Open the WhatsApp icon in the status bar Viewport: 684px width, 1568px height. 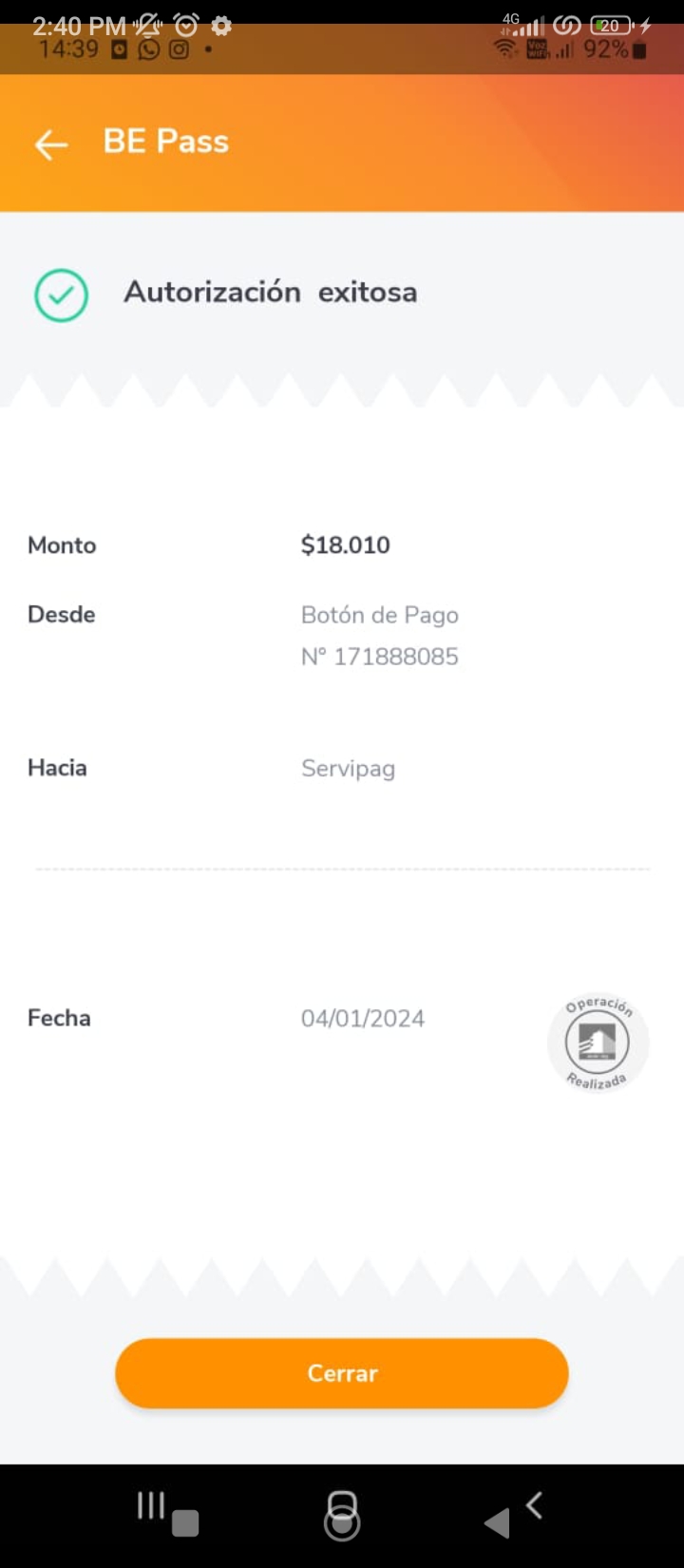150,49
